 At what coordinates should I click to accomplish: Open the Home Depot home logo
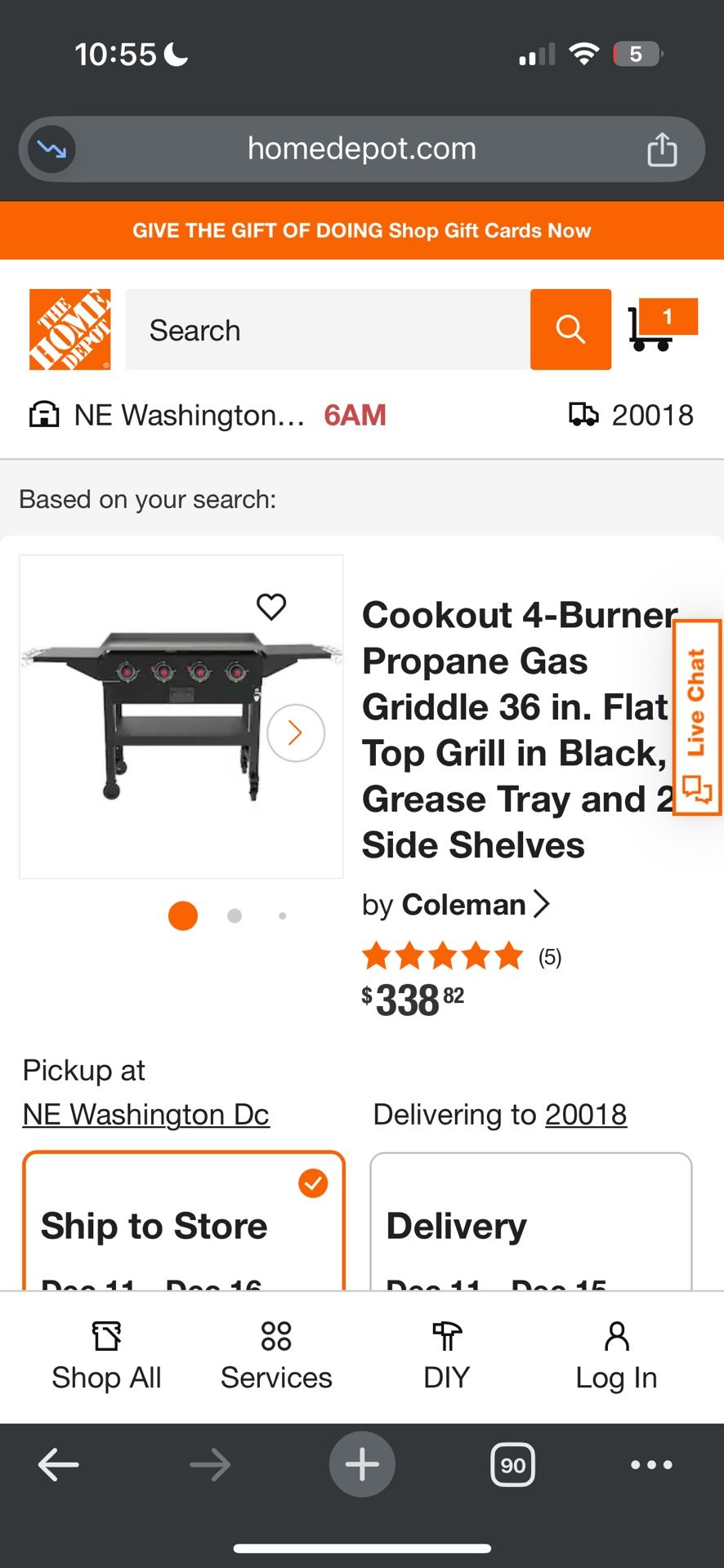[x=70, y=328]
